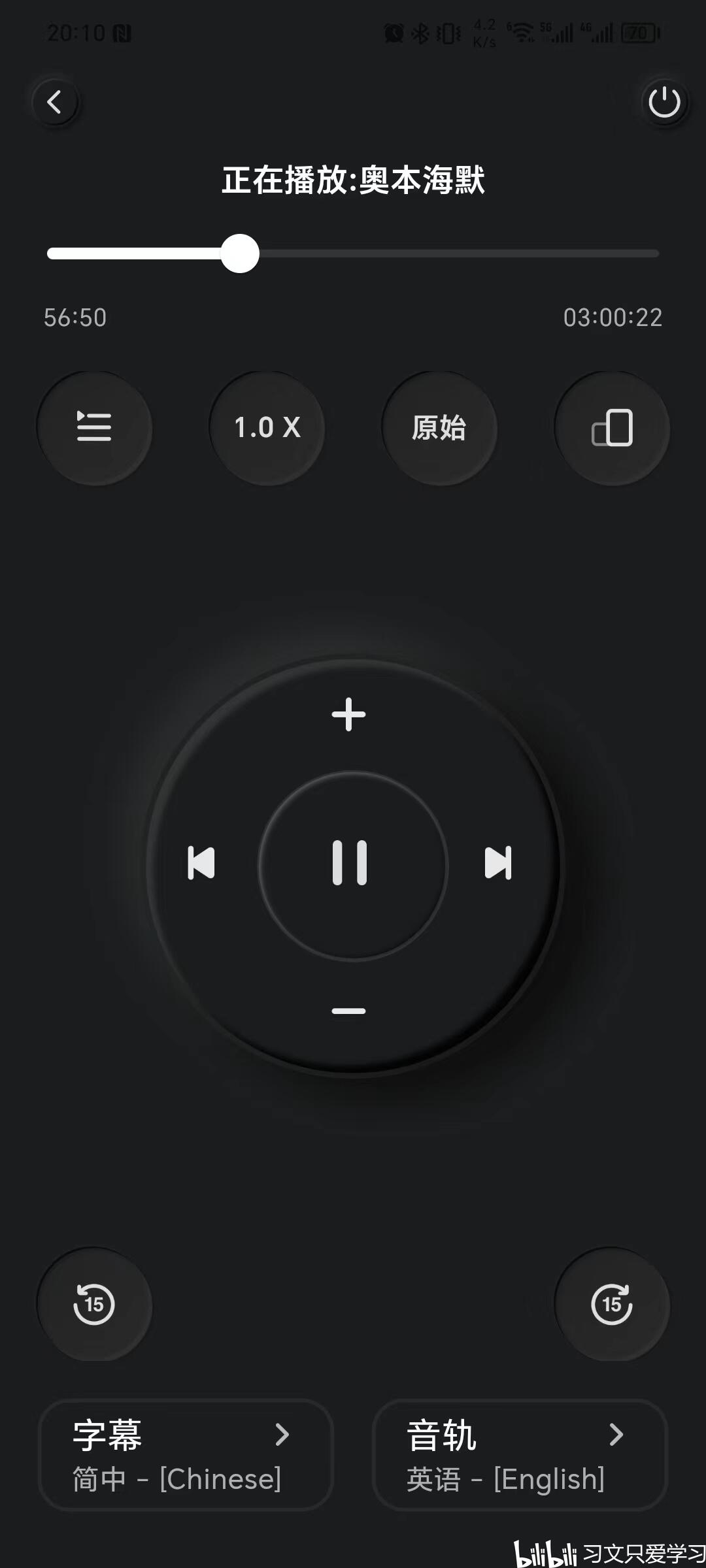The image size is (706, 1568).
Task: Tap the power button icon
Action: 664,102
